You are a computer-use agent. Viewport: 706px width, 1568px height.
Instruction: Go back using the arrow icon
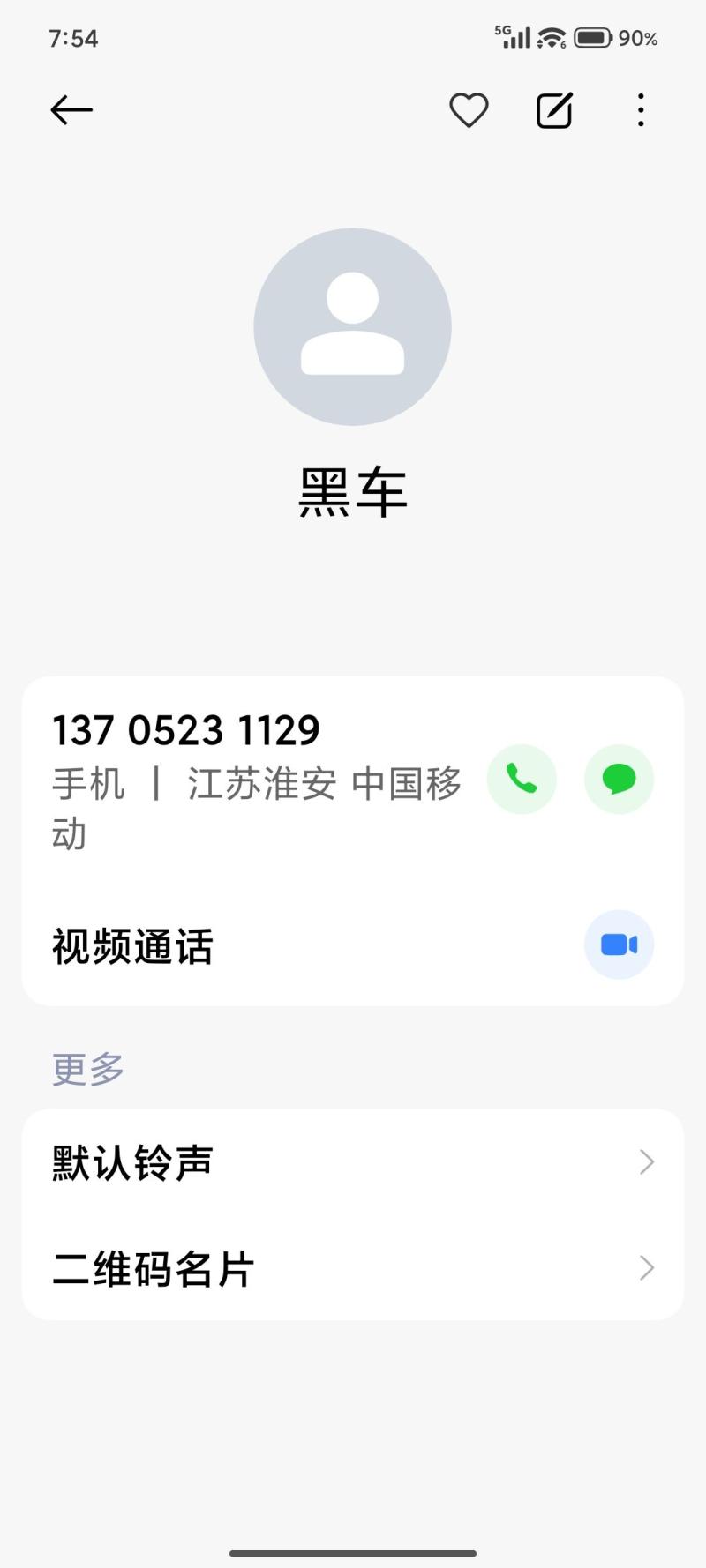[71, 110]
